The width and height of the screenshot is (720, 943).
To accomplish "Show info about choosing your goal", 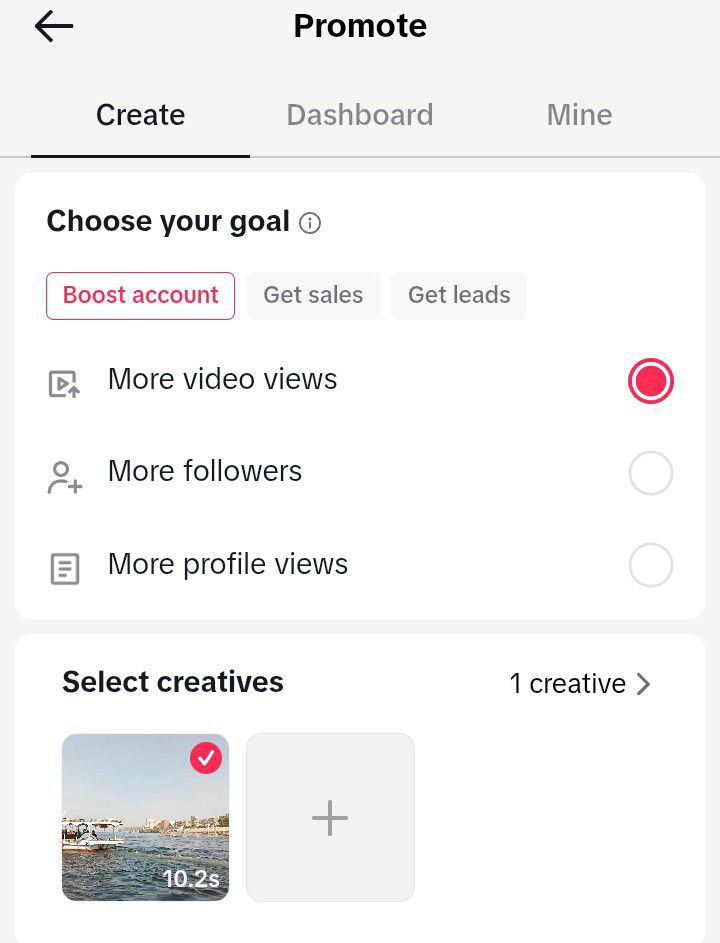I will tap(311, 223).
